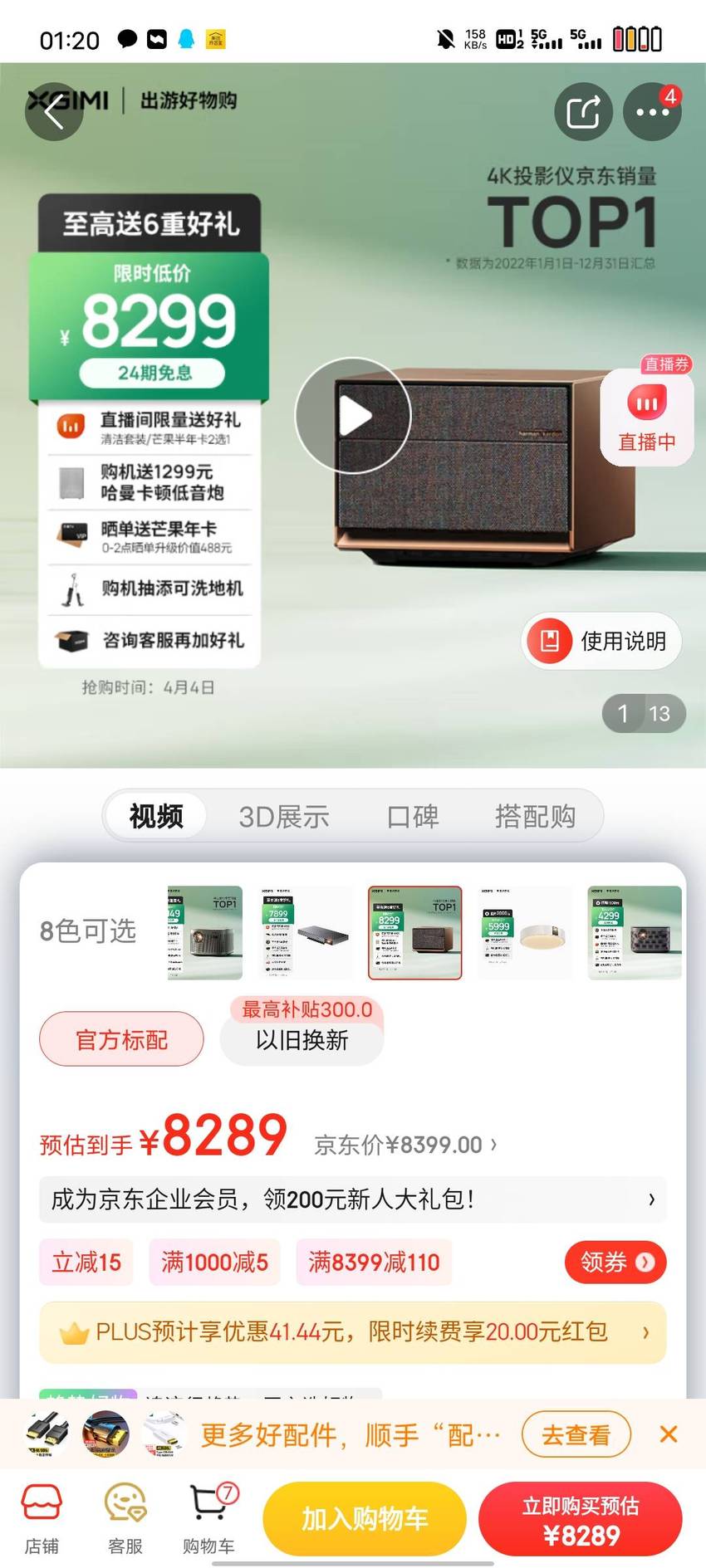The width and height of the screenshot is (706, 1568).
Task: Open the three-dot more menu
Action: point(653,111)
